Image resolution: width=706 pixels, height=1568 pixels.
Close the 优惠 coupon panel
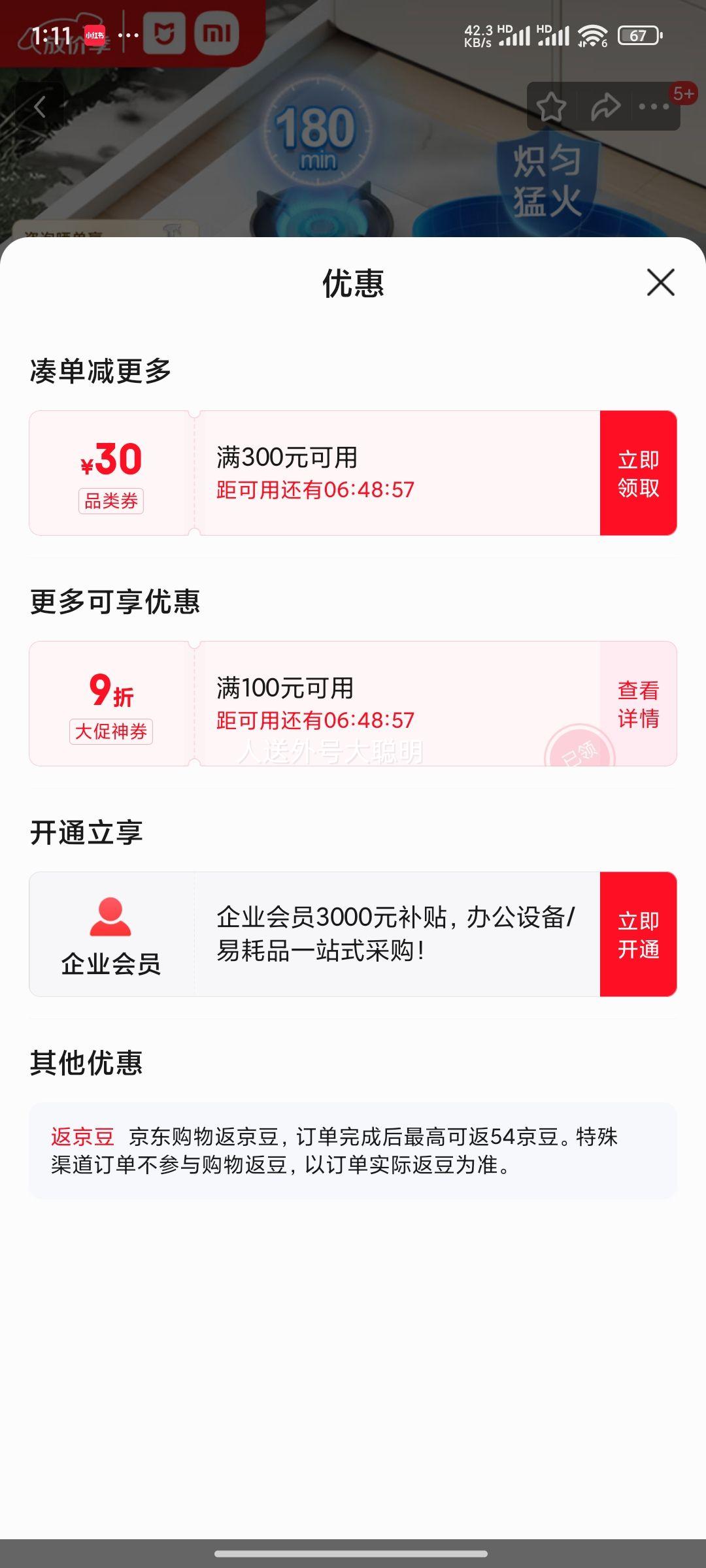[x=660, y=282]
